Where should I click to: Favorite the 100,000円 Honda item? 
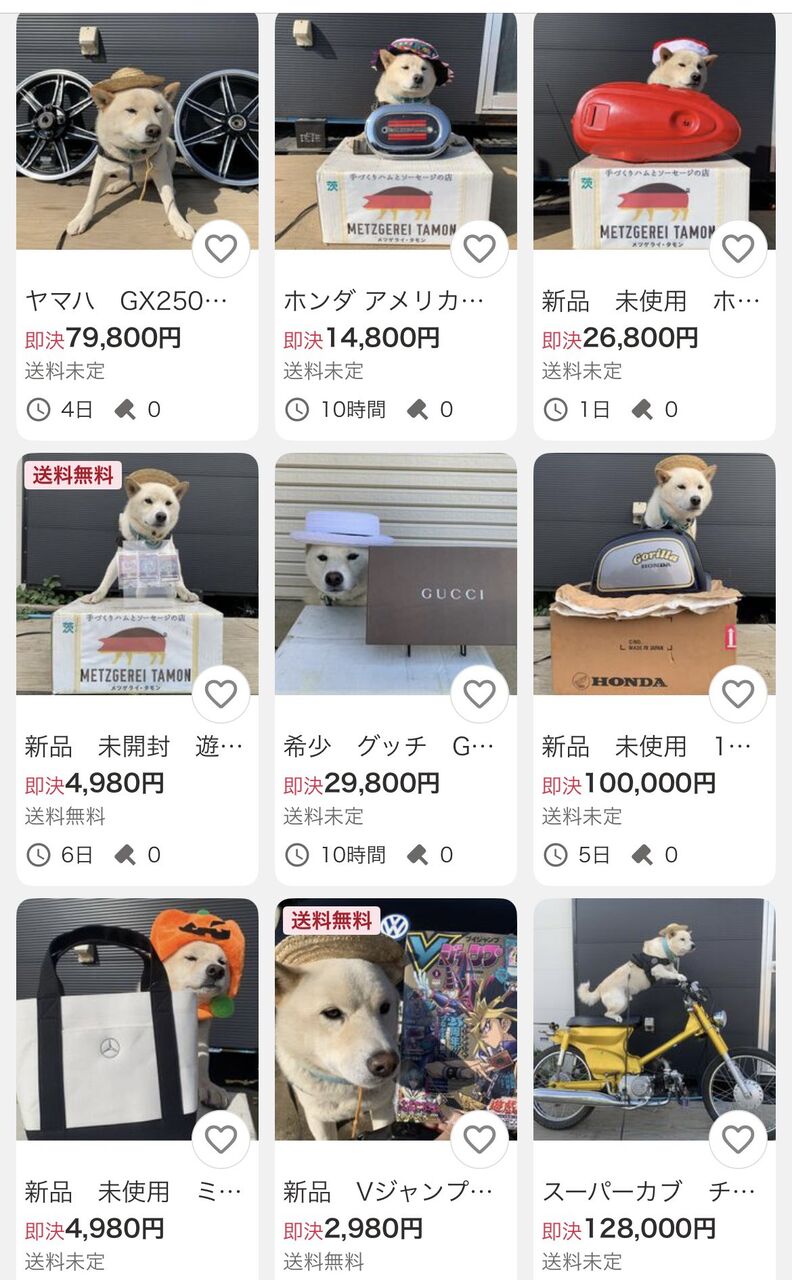[x=738, y=693]
